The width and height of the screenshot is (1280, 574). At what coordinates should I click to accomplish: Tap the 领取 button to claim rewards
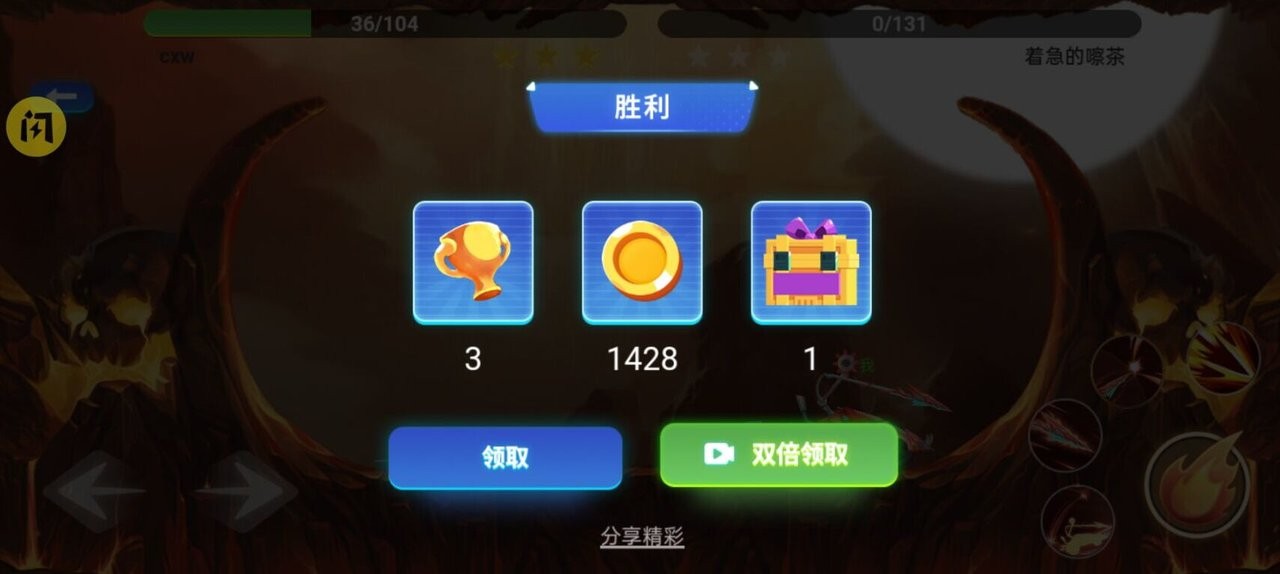click(x=505, y=457)
